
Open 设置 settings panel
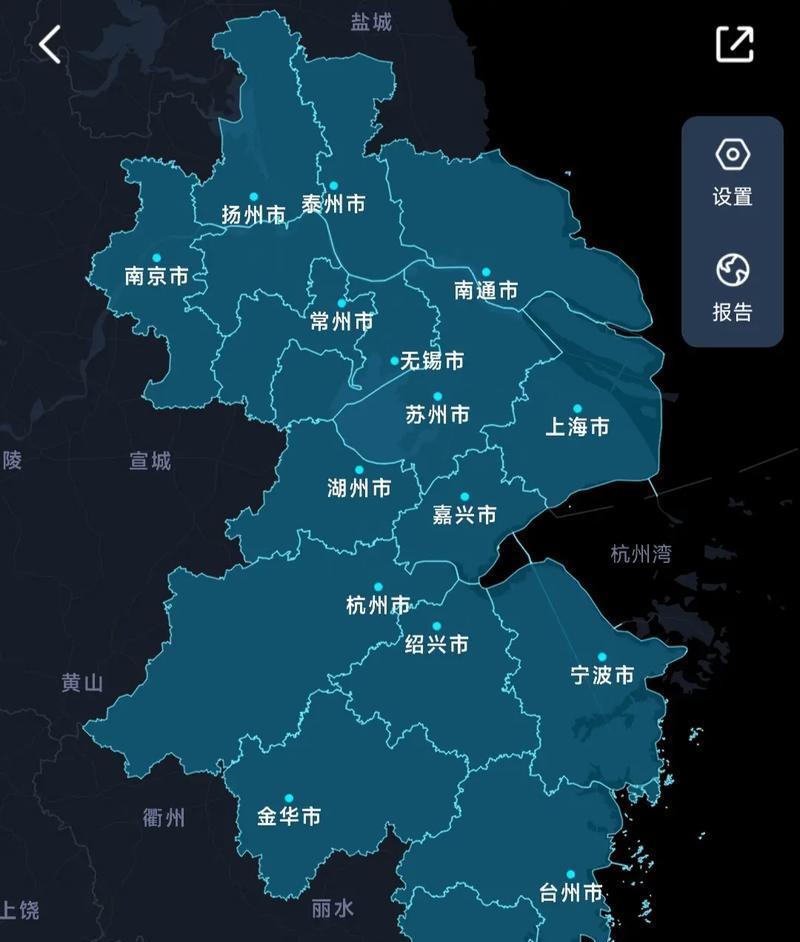[732, 172]
